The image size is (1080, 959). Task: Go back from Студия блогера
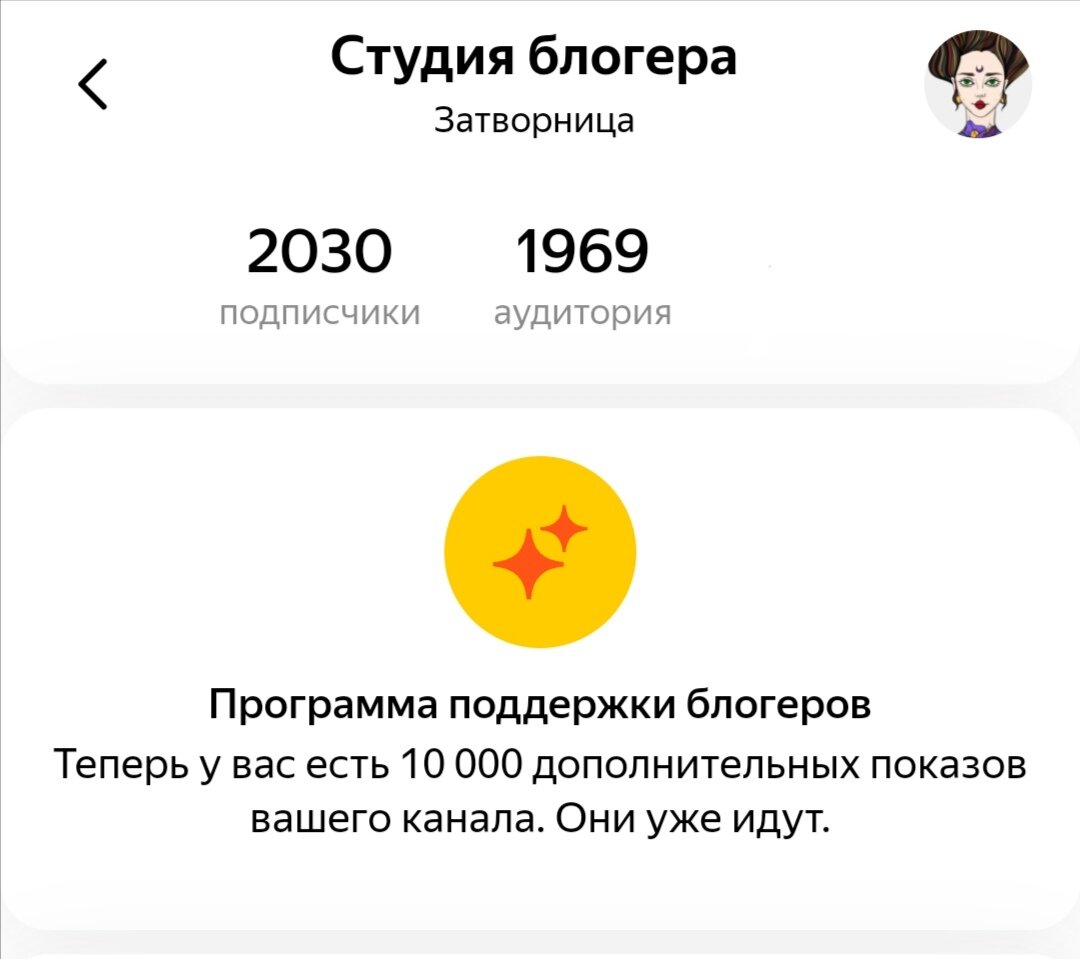tap(93, 84)
